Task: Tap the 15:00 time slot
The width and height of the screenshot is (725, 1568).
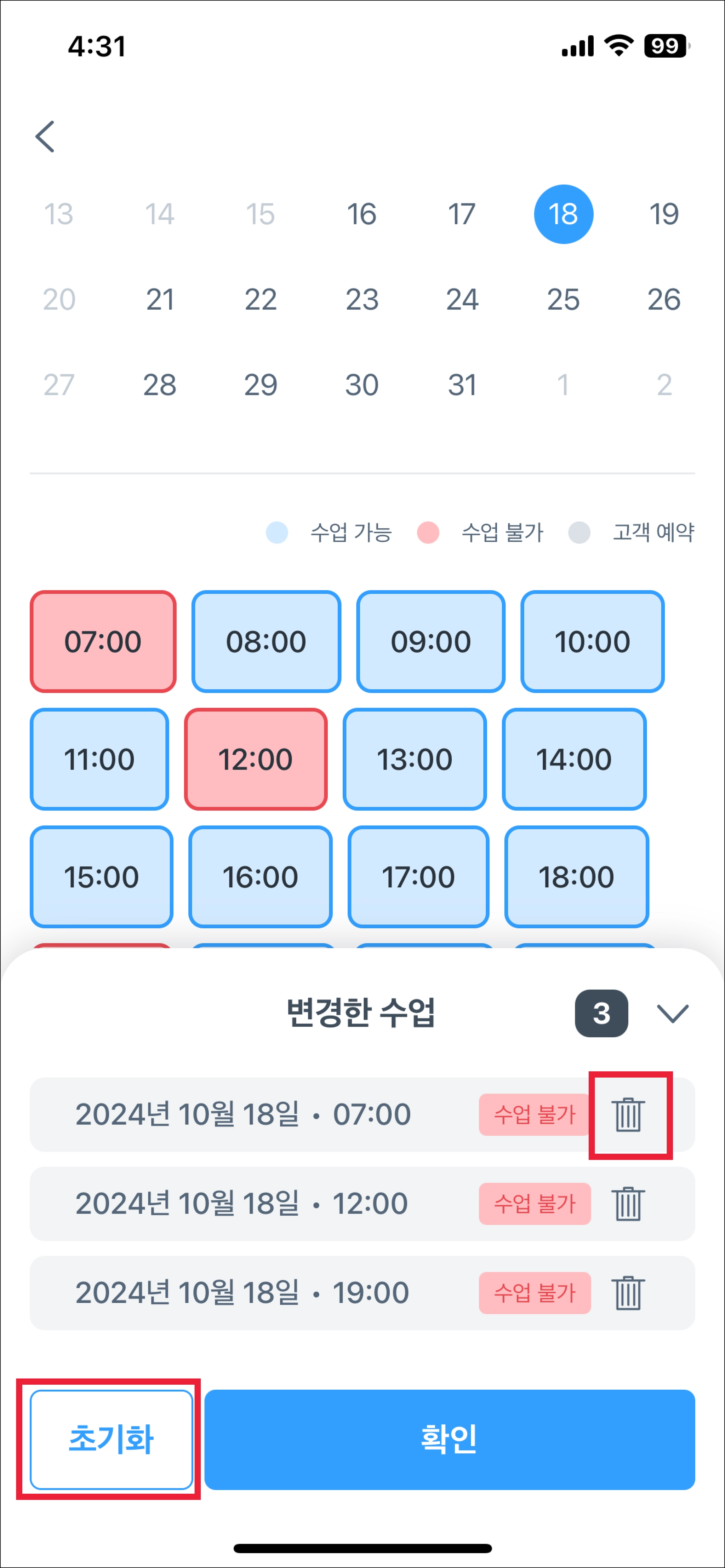Action: [x=102, y=877]
